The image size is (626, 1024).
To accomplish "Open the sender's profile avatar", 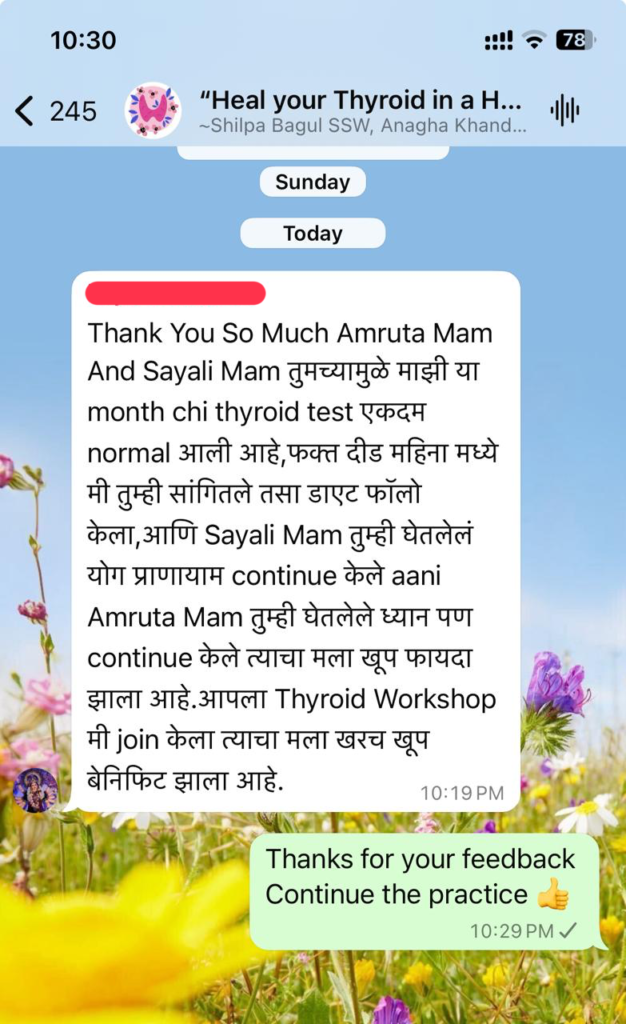I will pyautogui.click(x=35, y=790).
